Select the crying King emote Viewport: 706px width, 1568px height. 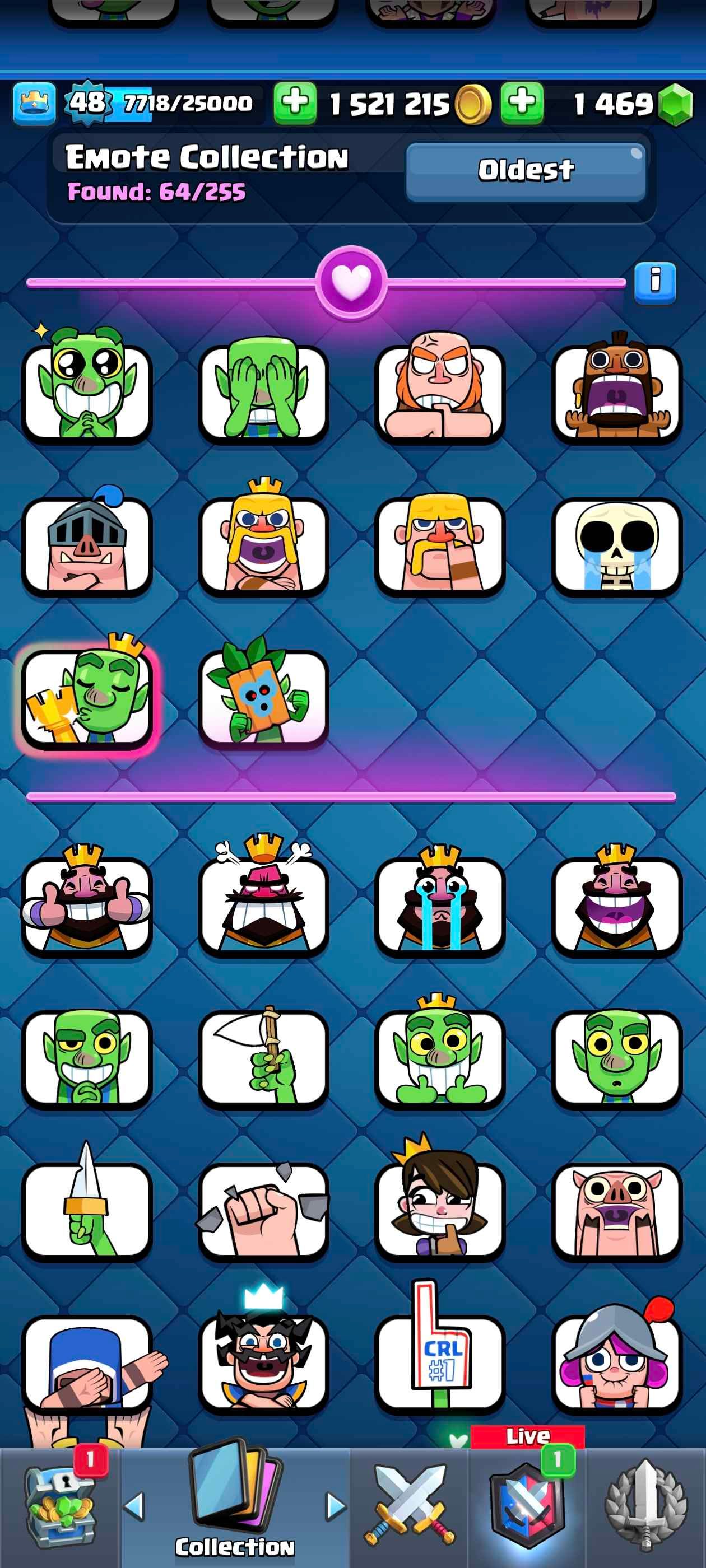click(x=440, y=905)
